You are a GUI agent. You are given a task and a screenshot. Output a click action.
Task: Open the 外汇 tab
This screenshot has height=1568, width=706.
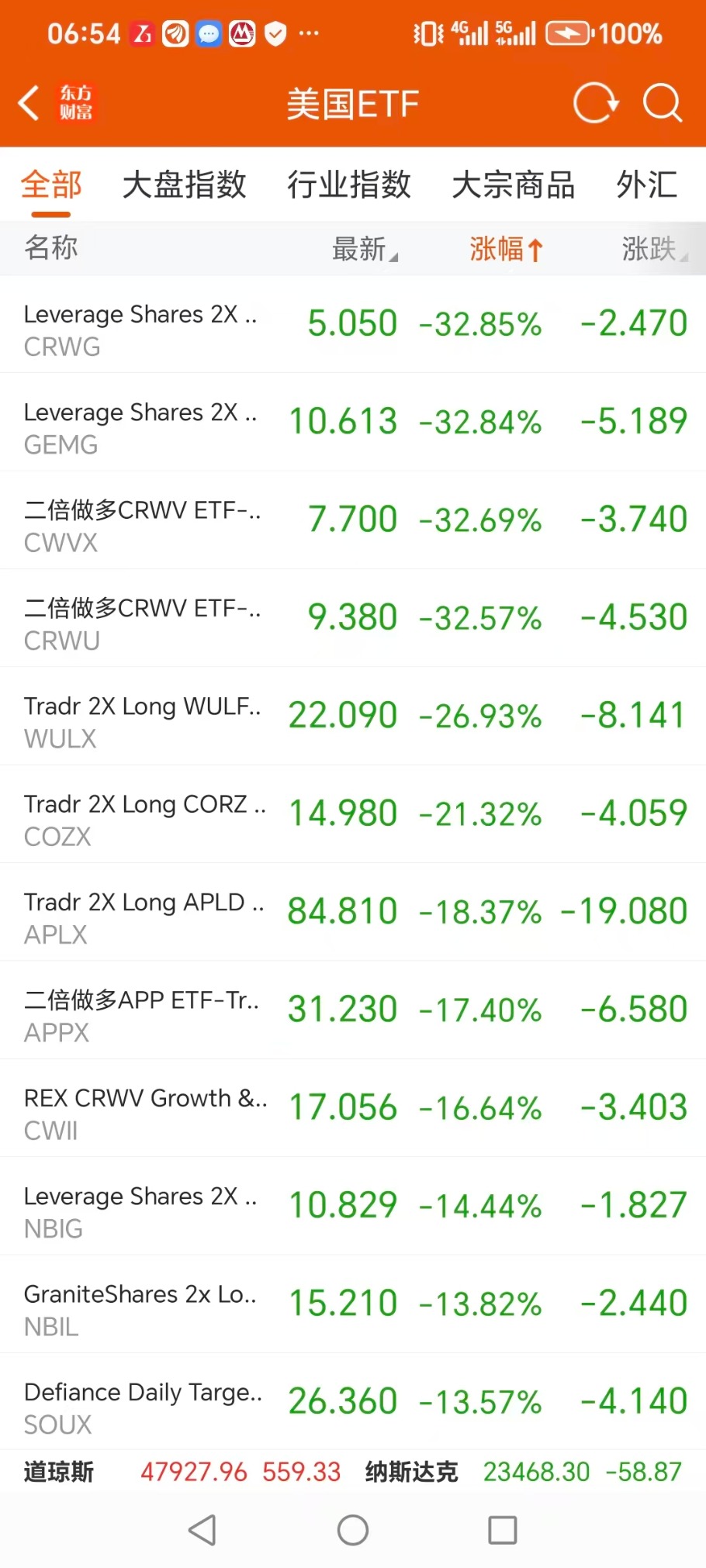click(x=646, y=185)
